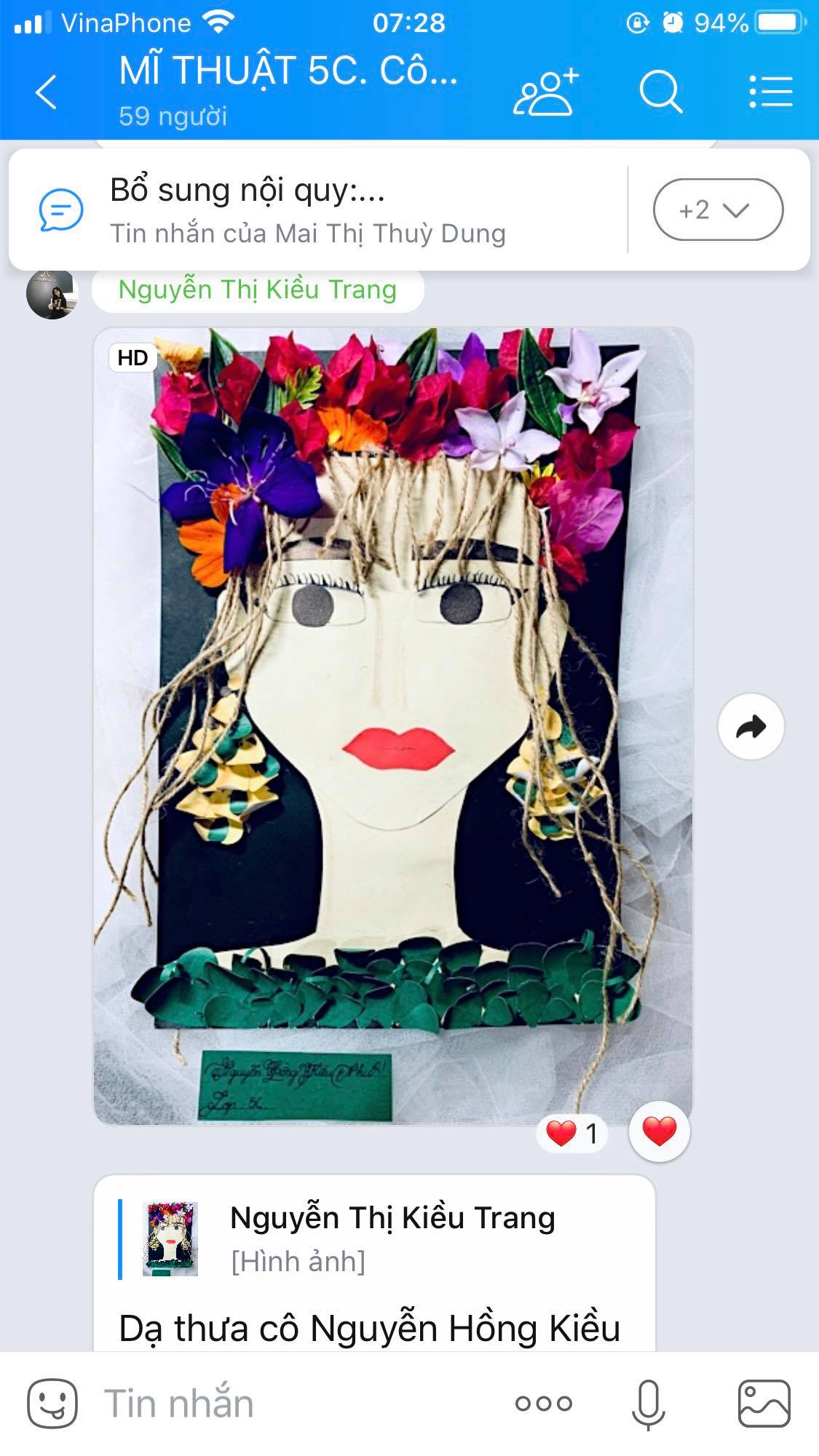Image resolution: width=819 pixels, height=1456 pixels.
Task: Open more attachment options
Action: [544, 1403]
